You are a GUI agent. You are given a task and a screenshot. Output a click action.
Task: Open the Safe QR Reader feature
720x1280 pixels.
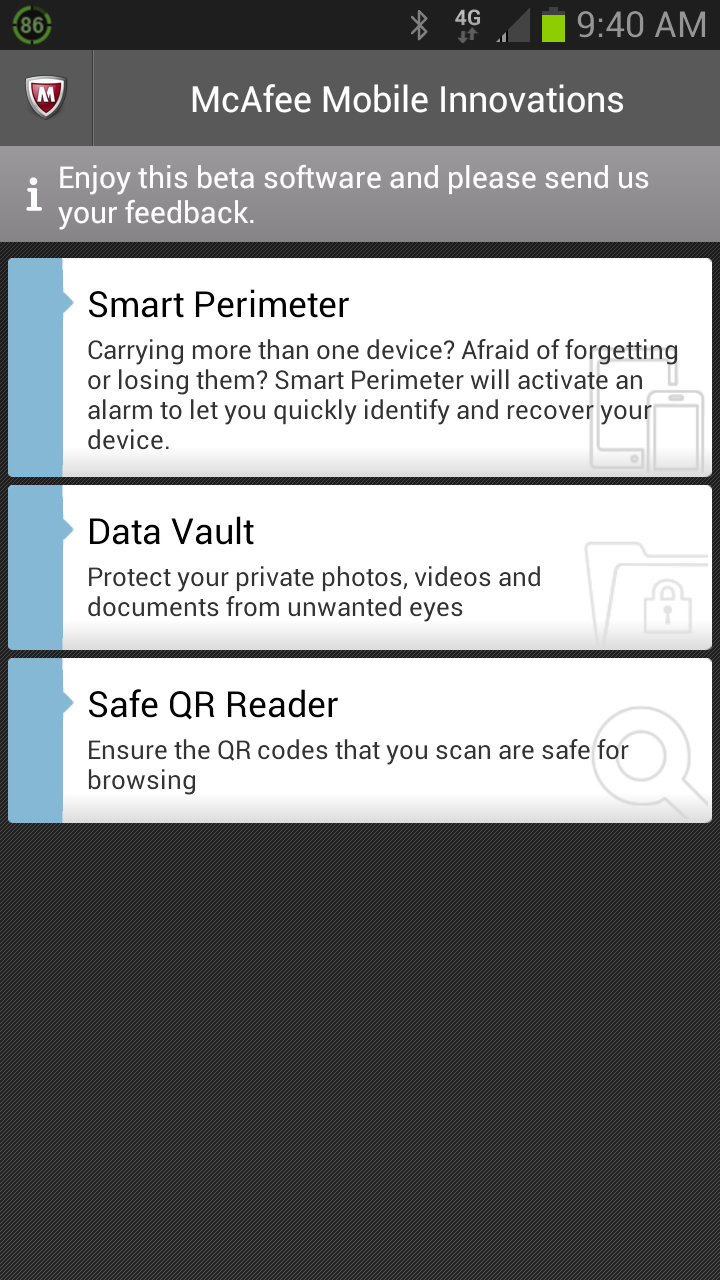tap(360, 740)
